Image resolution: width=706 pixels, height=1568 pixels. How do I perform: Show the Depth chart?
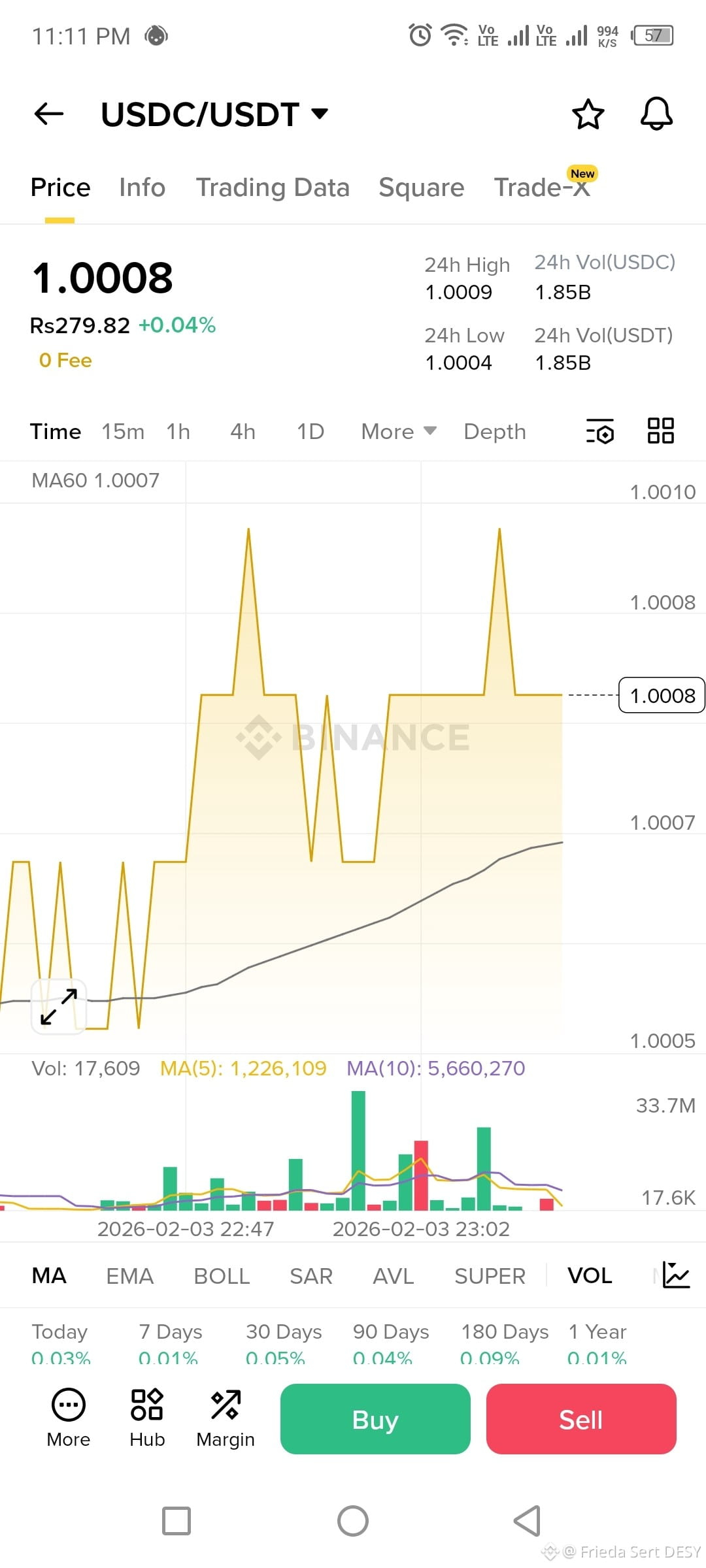click(495, 432)
